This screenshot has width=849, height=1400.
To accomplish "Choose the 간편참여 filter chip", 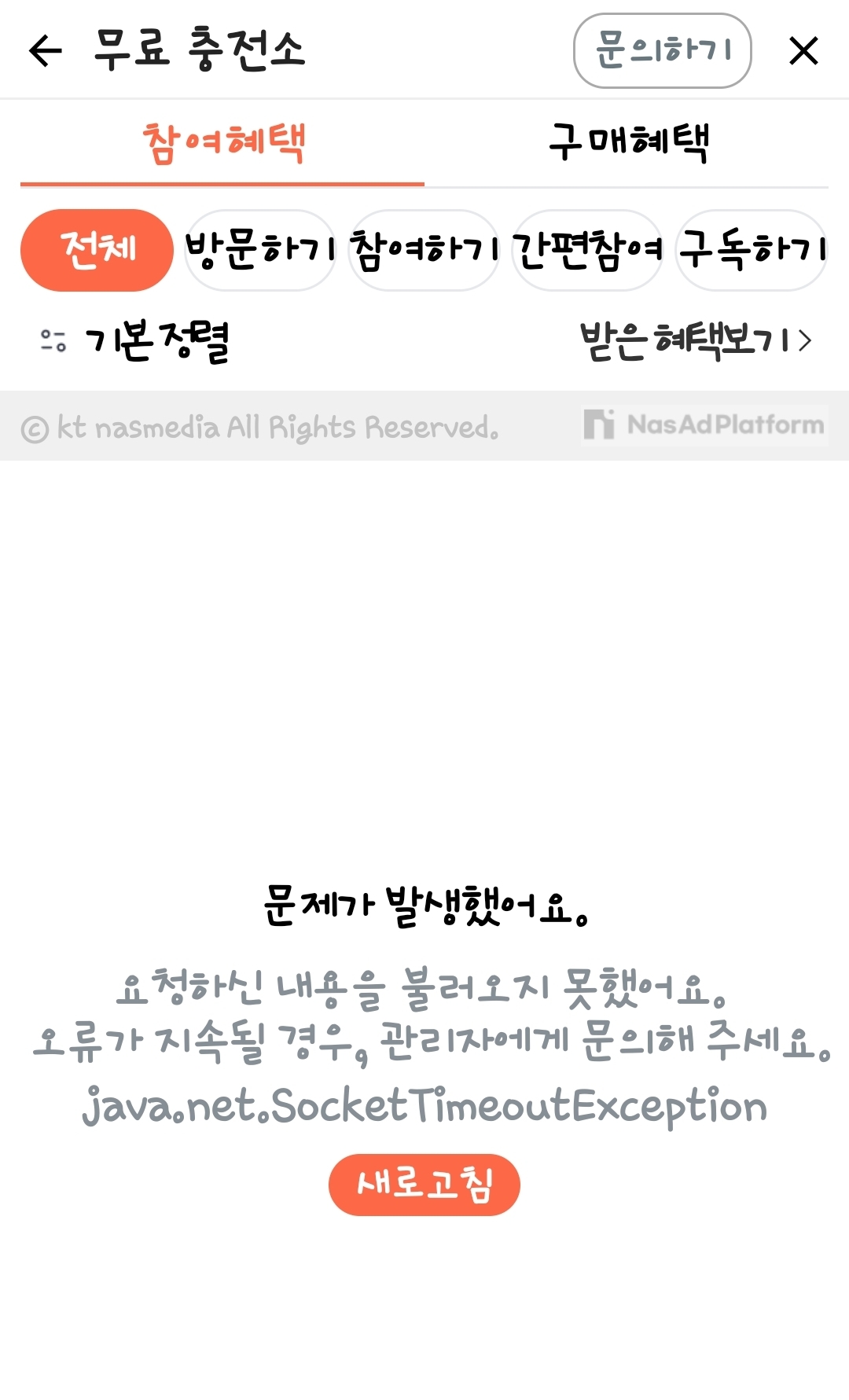I will point(587,250).
